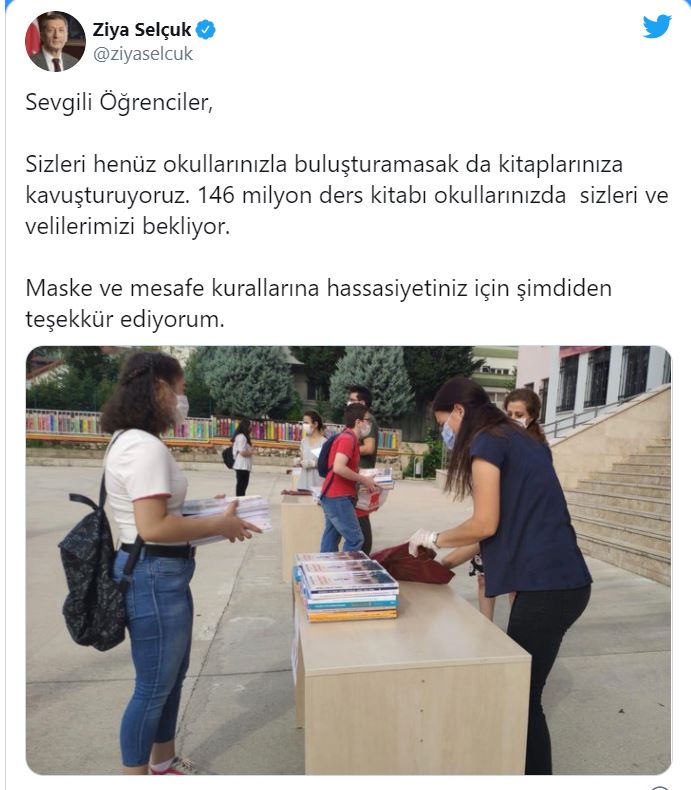Open the Twitter bird logo
The width and height of the screenshot is (691, 790).
click(657, 27)
